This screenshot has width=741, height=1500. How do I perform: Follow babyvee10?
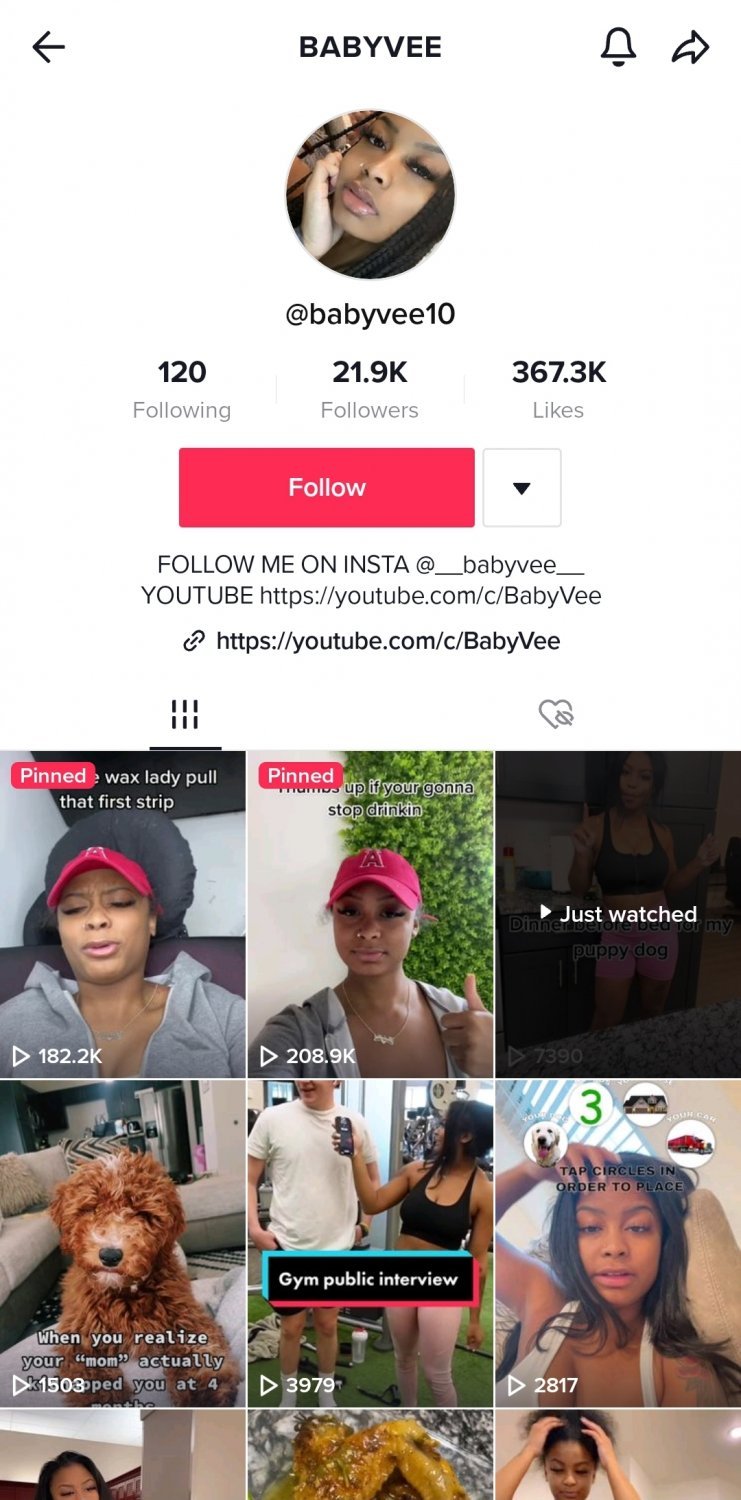click(326, 487)
